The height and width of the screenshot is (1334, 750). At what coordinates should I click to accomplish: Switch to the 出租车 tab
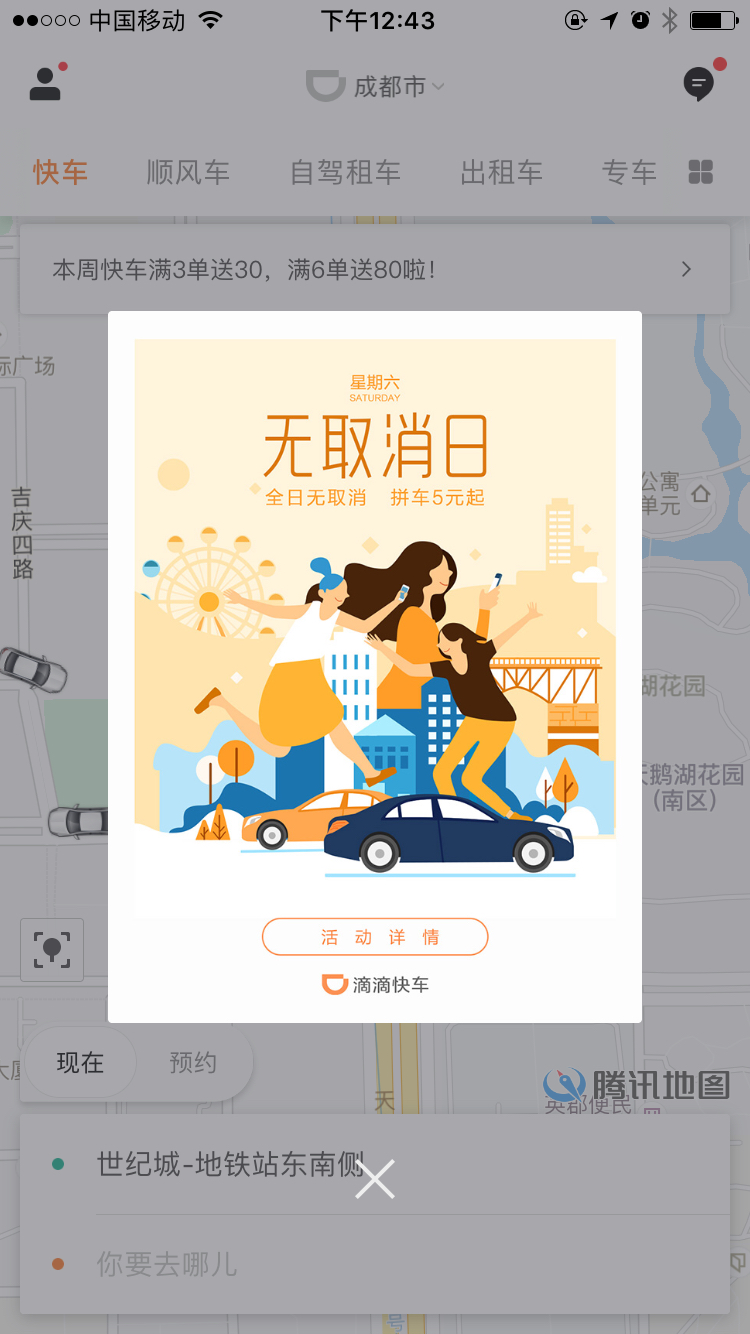point(501,172)
